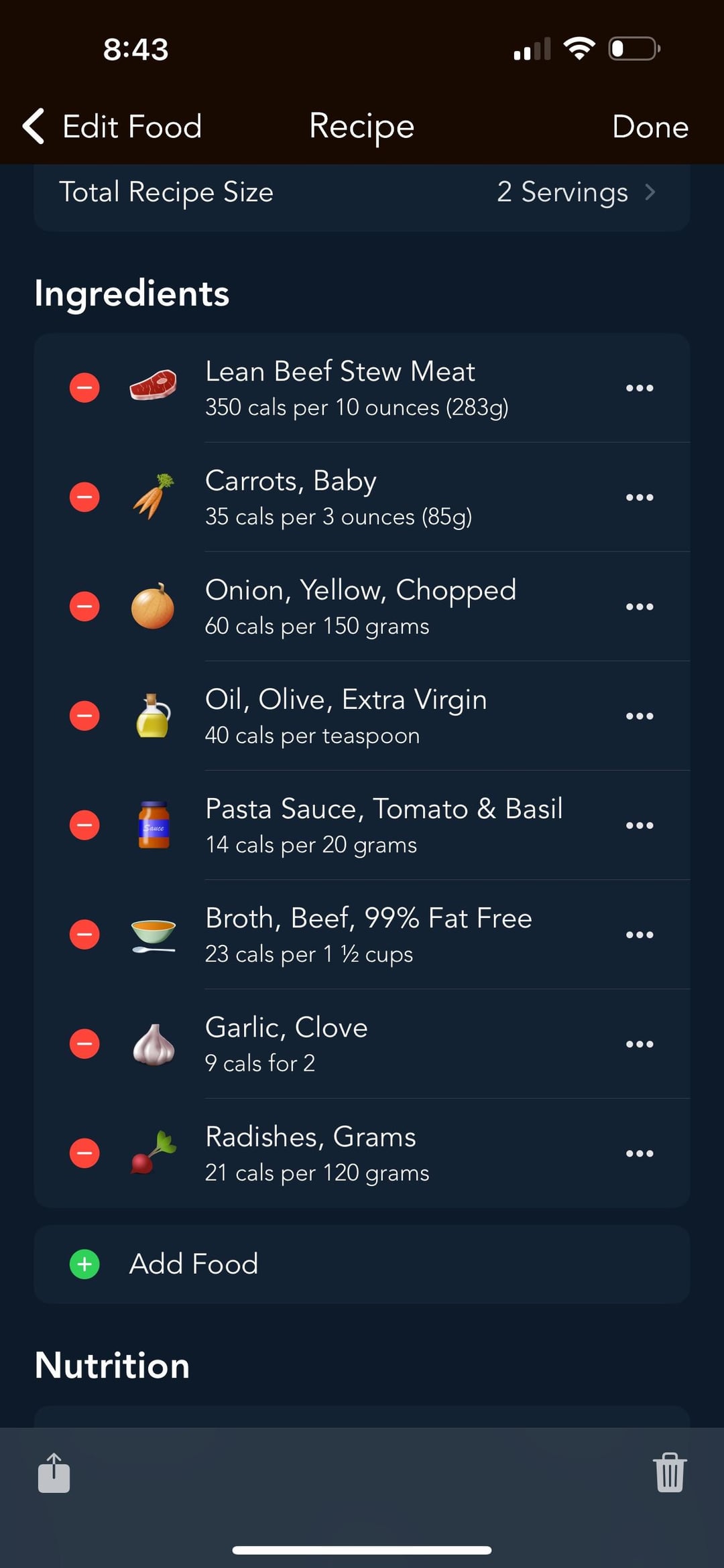The height and width of the screenshot is (1568, 724).
Task: Go back to Edit Food
Action: coord(112,126)
